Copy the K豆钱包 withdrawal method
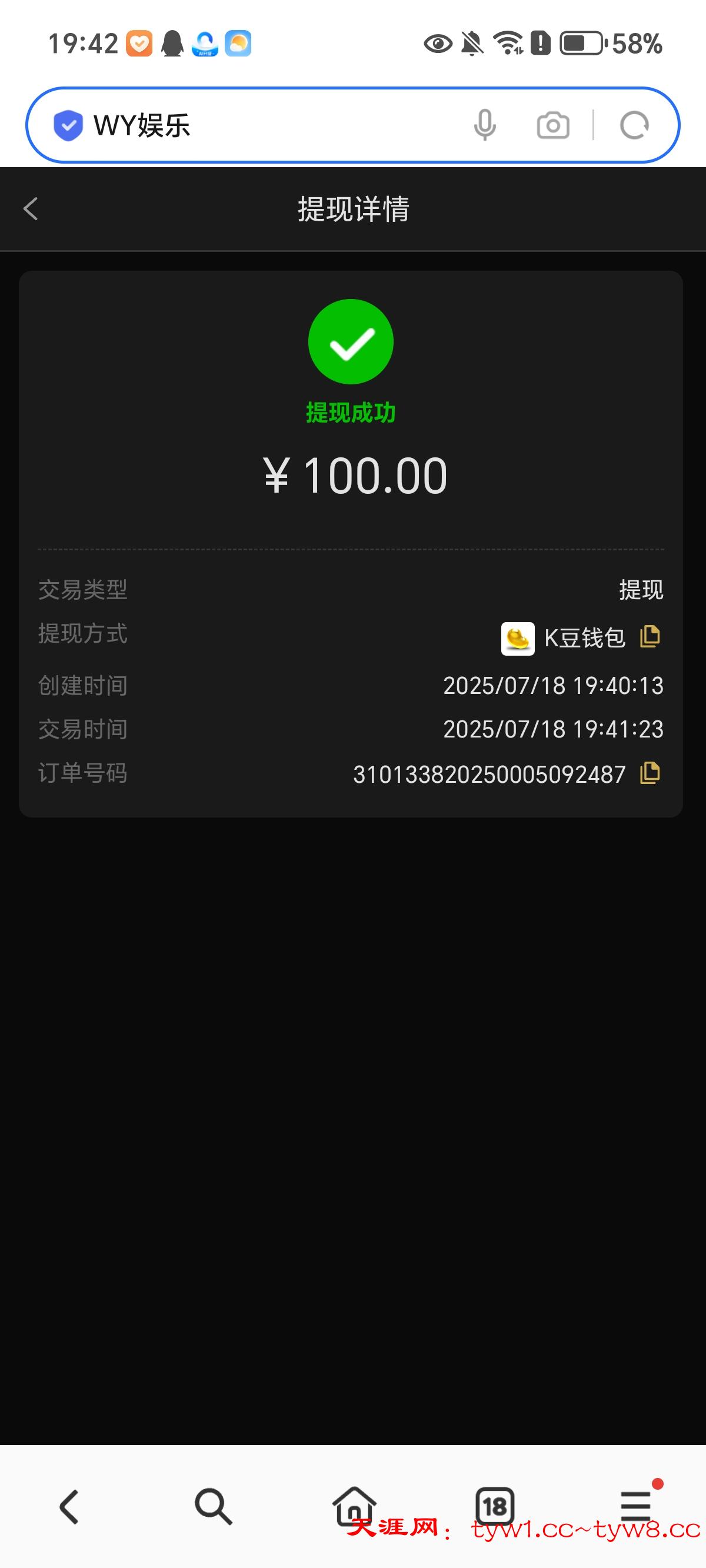This screenshot has height=1568, width=706. [650, 637]
